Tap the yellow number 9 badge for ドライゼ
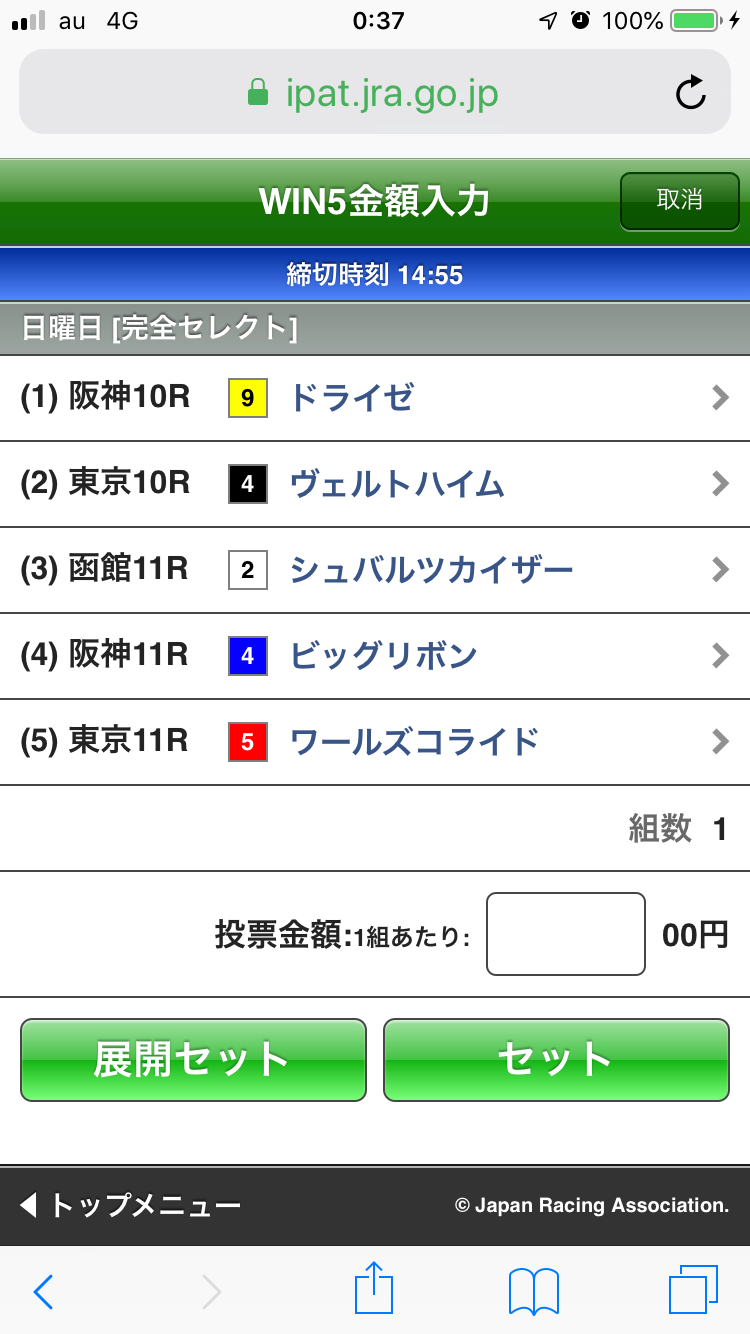The image size is (750, 1334). (x=247, y=398)
